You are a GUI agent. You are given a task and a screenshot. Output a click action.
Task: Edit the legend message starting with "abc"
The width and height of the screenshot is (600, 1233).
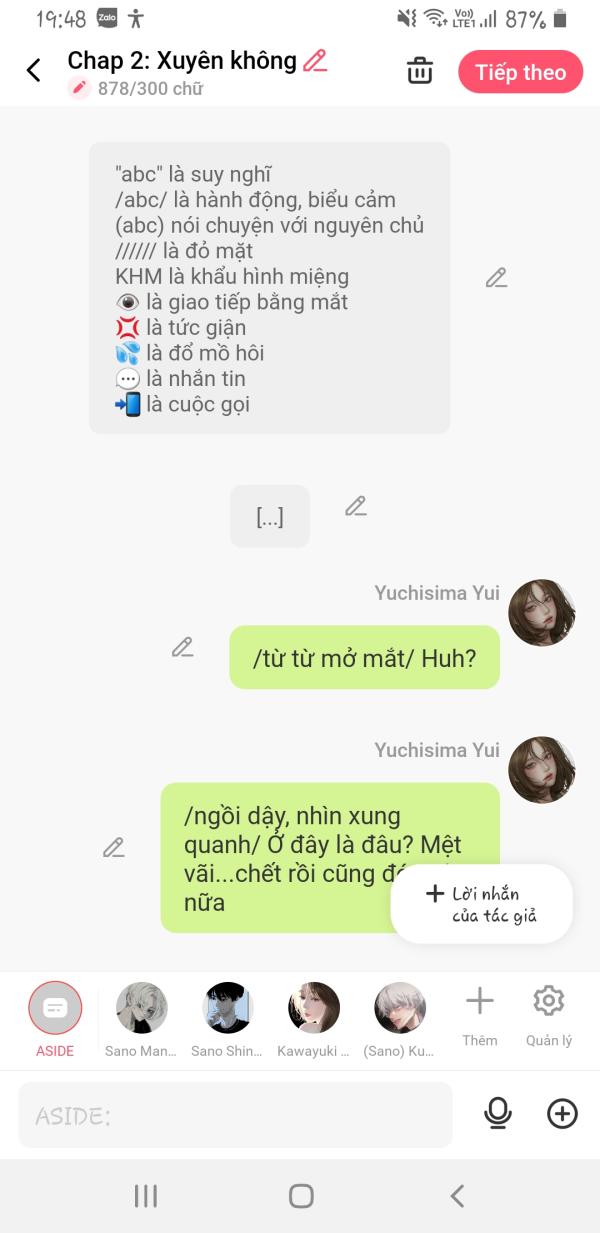[x=497, y=278]
